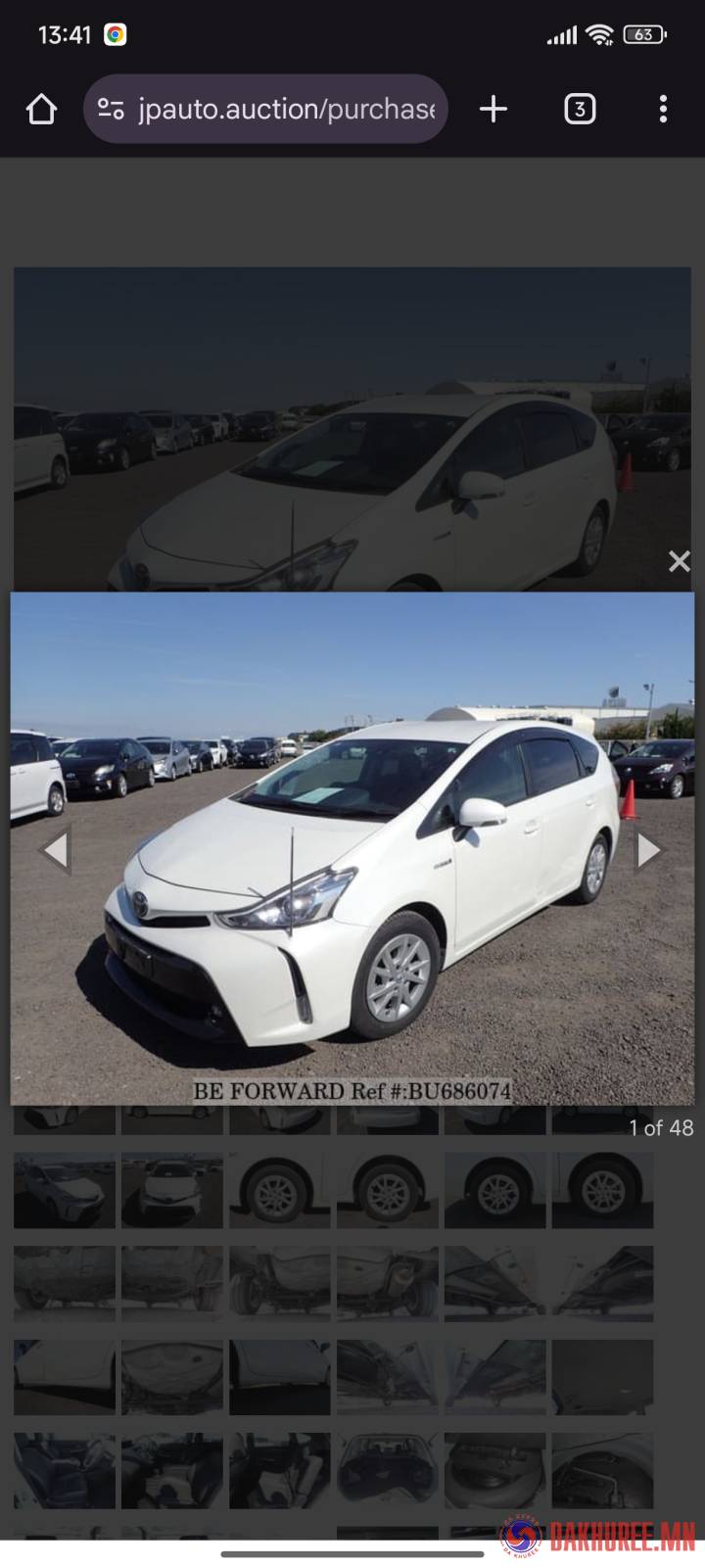Close the photo lightbox viewer

(679, 561)
